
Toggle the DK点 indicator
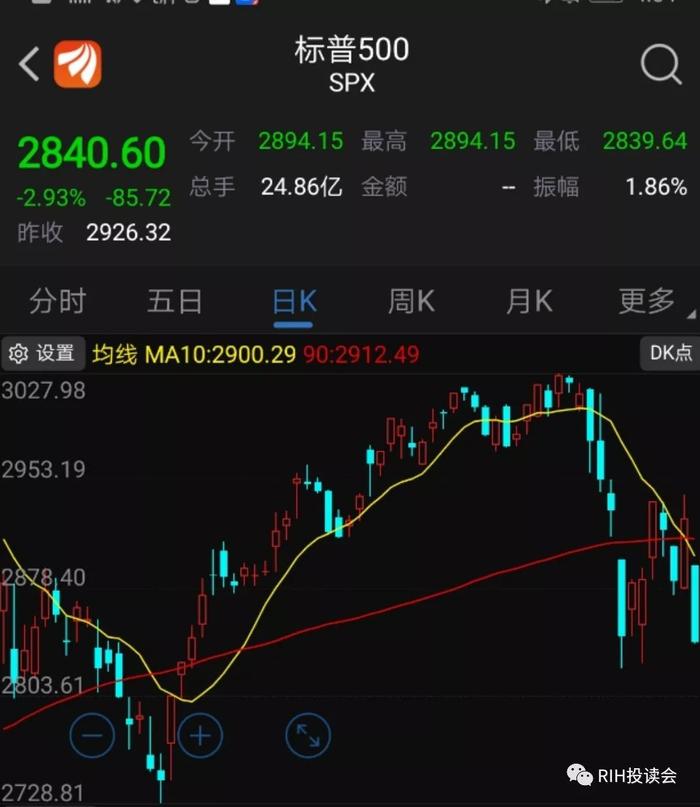pos(669,353)
